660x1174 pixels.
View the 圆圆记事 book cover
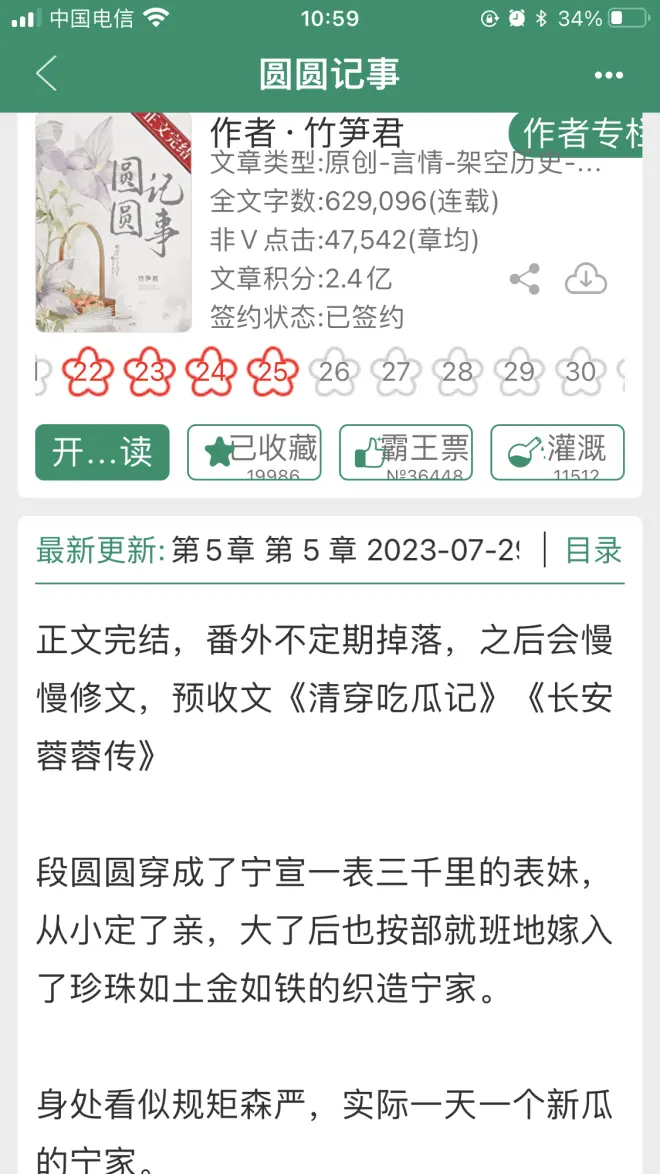click(x=113, y=224)
